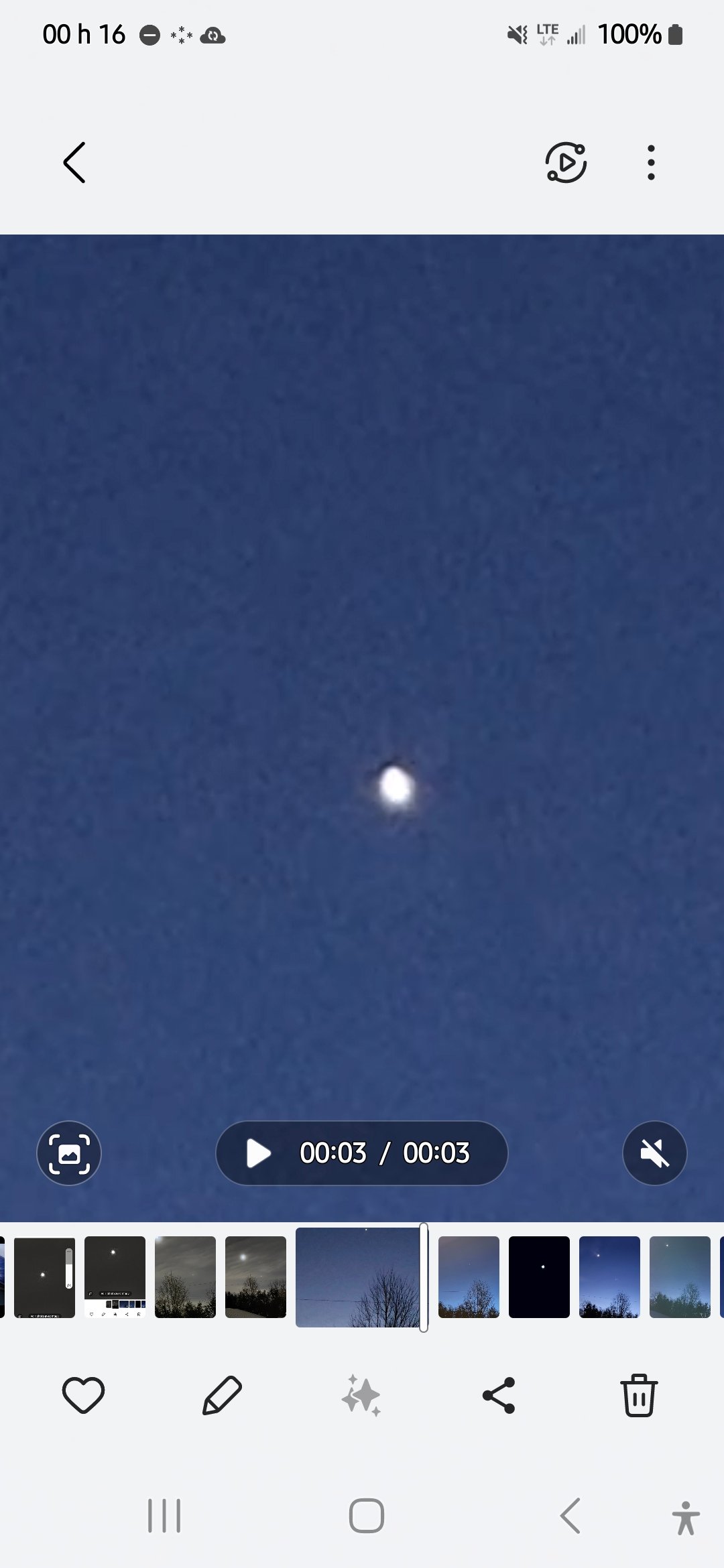Screen dimensions: 724x1568
Task: Mark this video as favorite
Action: pyautogui.click(x=83, y=1396)
